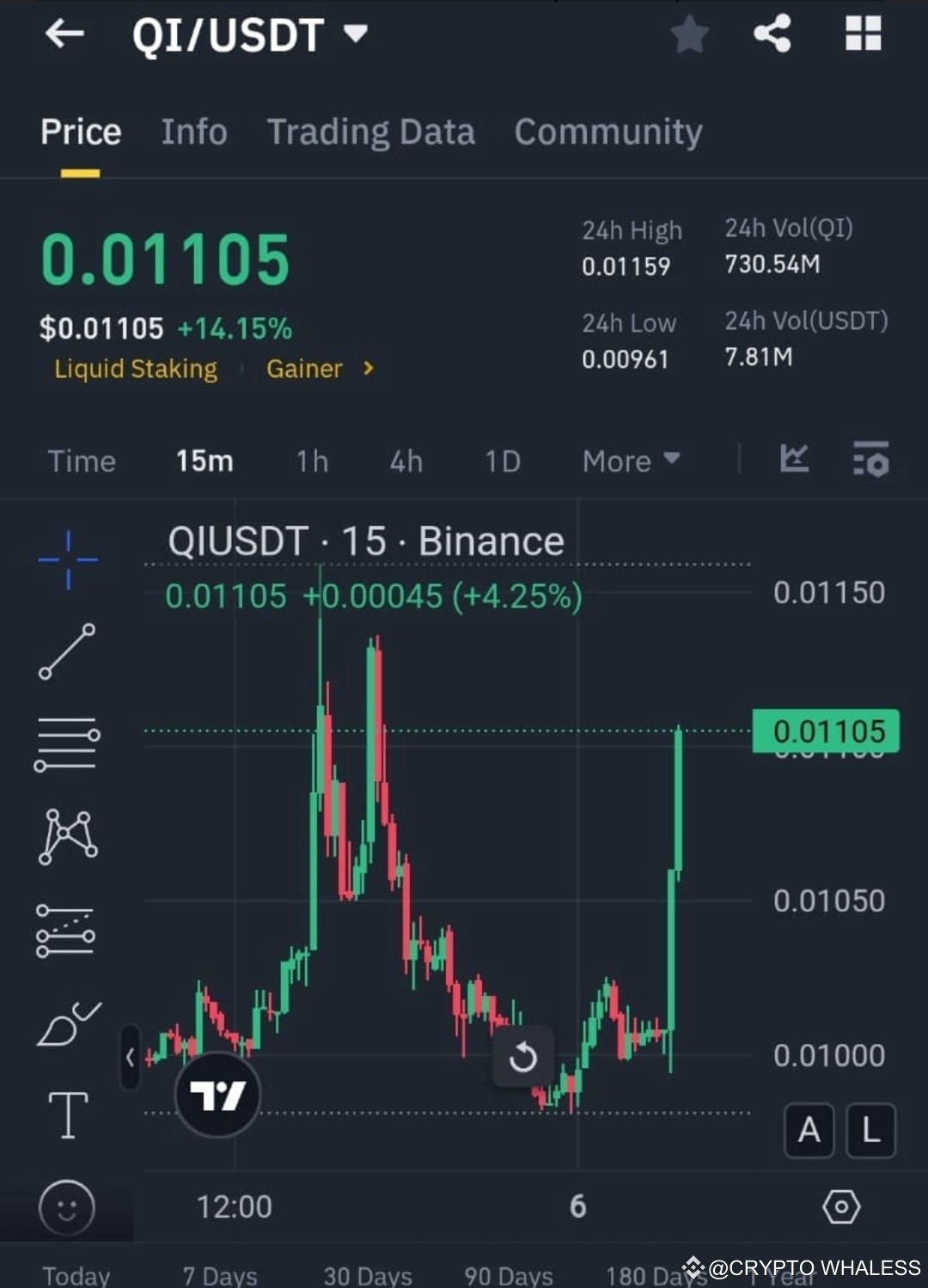Open the horizontal lines drawing tool
The width and height of the screenshot is (928, 1288).
(67, 743)
